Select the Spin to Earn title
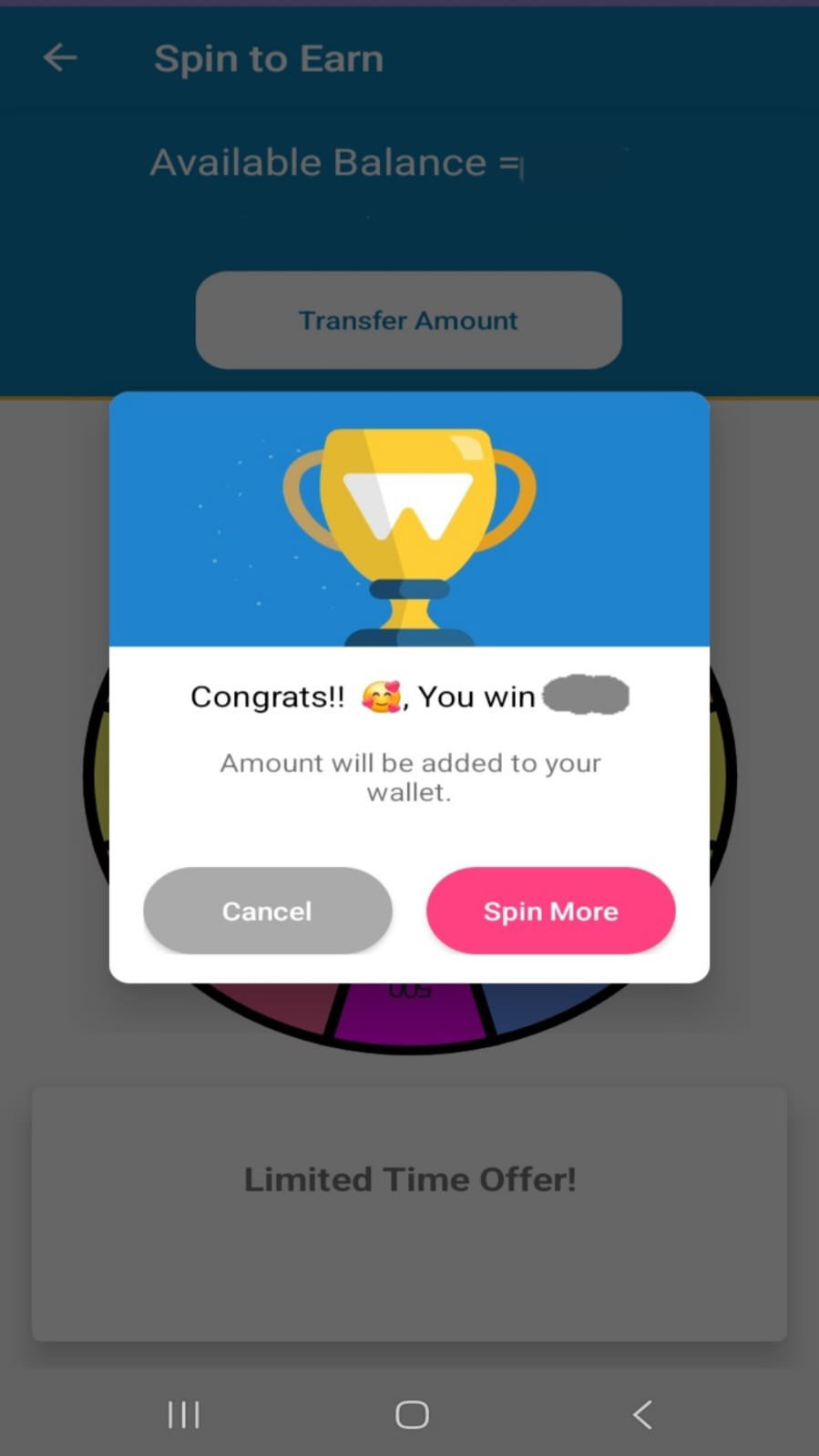Image resolution: width=819 pixels, height=1456 pixels. (268, 57)
